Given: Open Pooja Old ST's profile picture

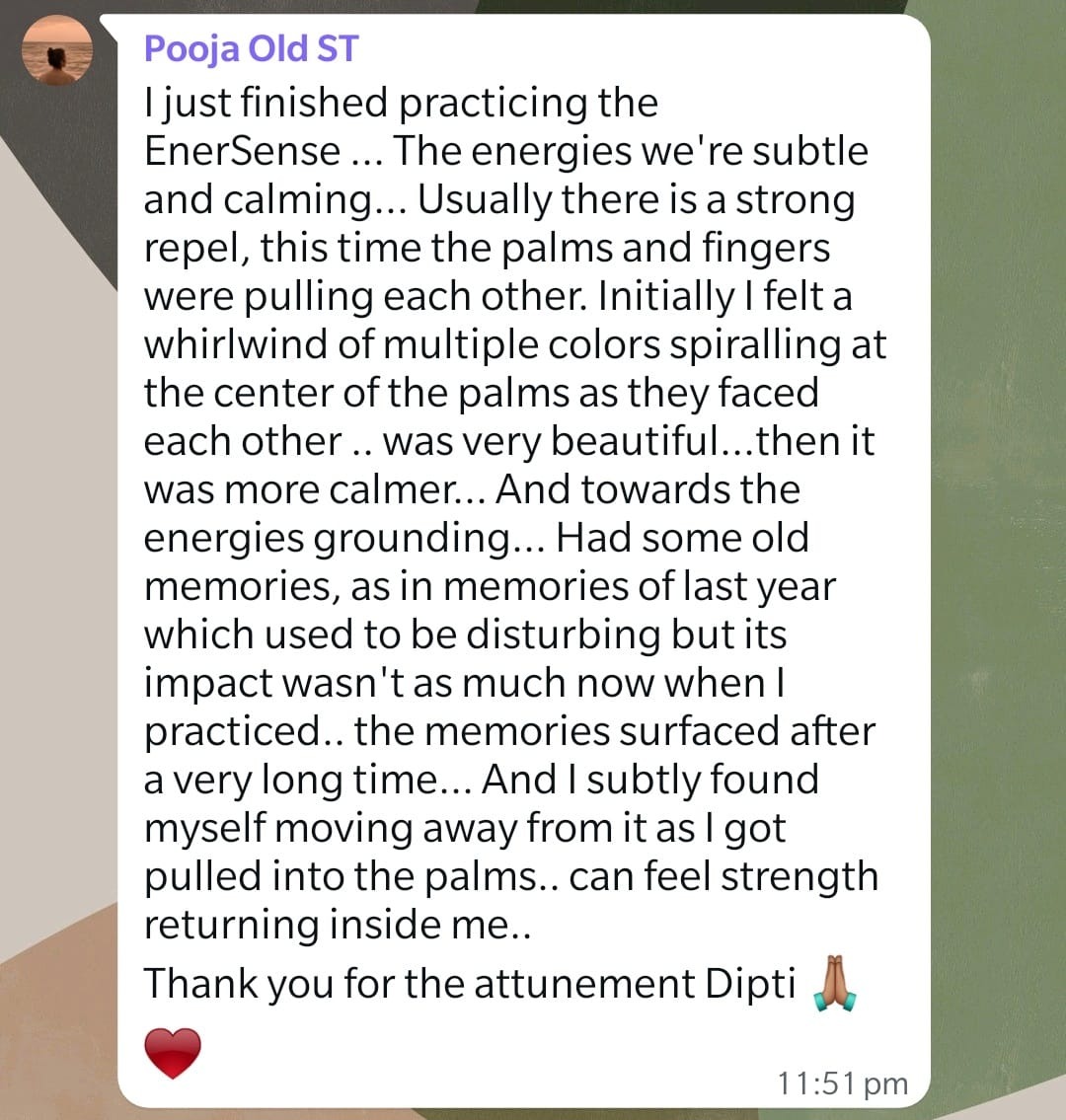Looking at the screenshot, I should [x=57, y=51].
